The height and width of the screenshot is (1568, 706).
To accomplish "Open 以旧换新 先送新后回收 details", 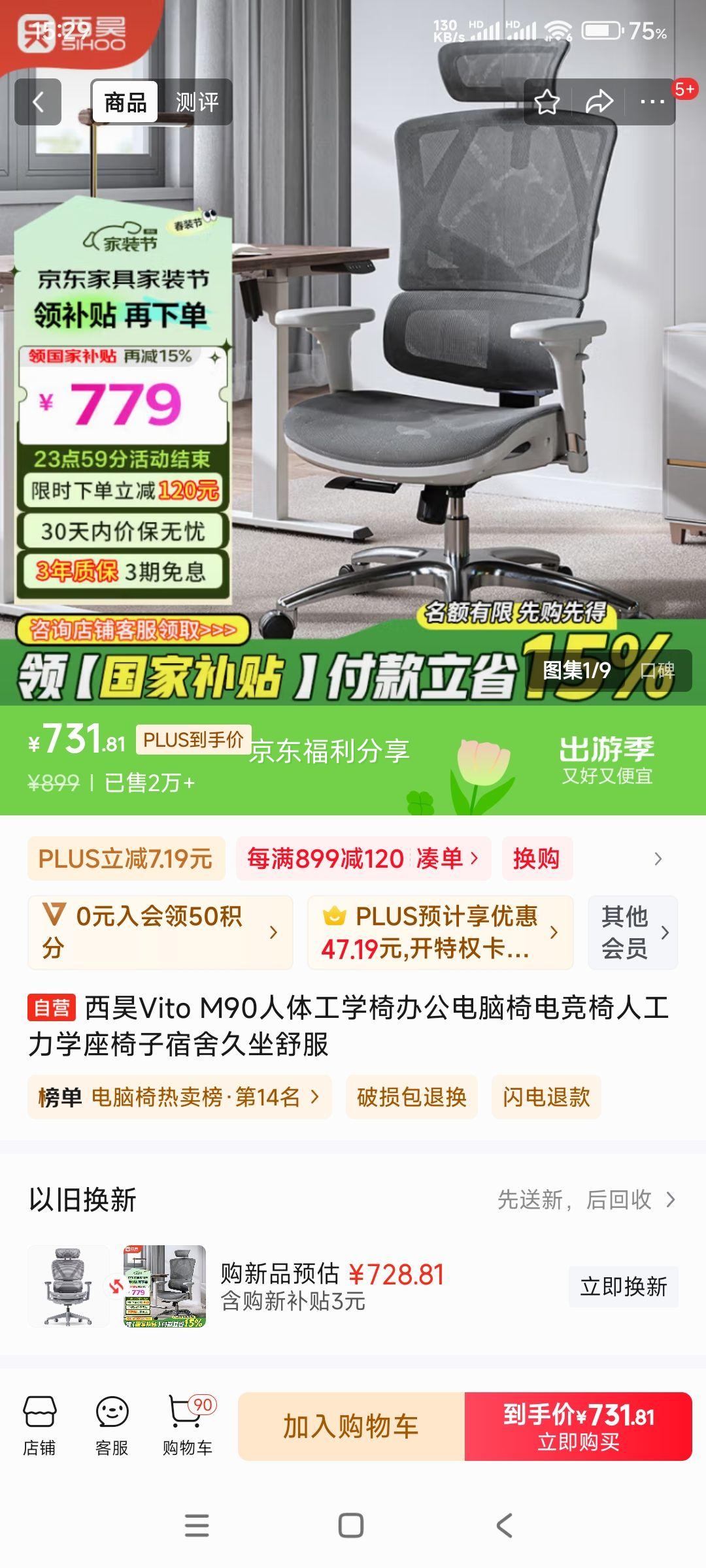I will click(x=585, y=1200).
